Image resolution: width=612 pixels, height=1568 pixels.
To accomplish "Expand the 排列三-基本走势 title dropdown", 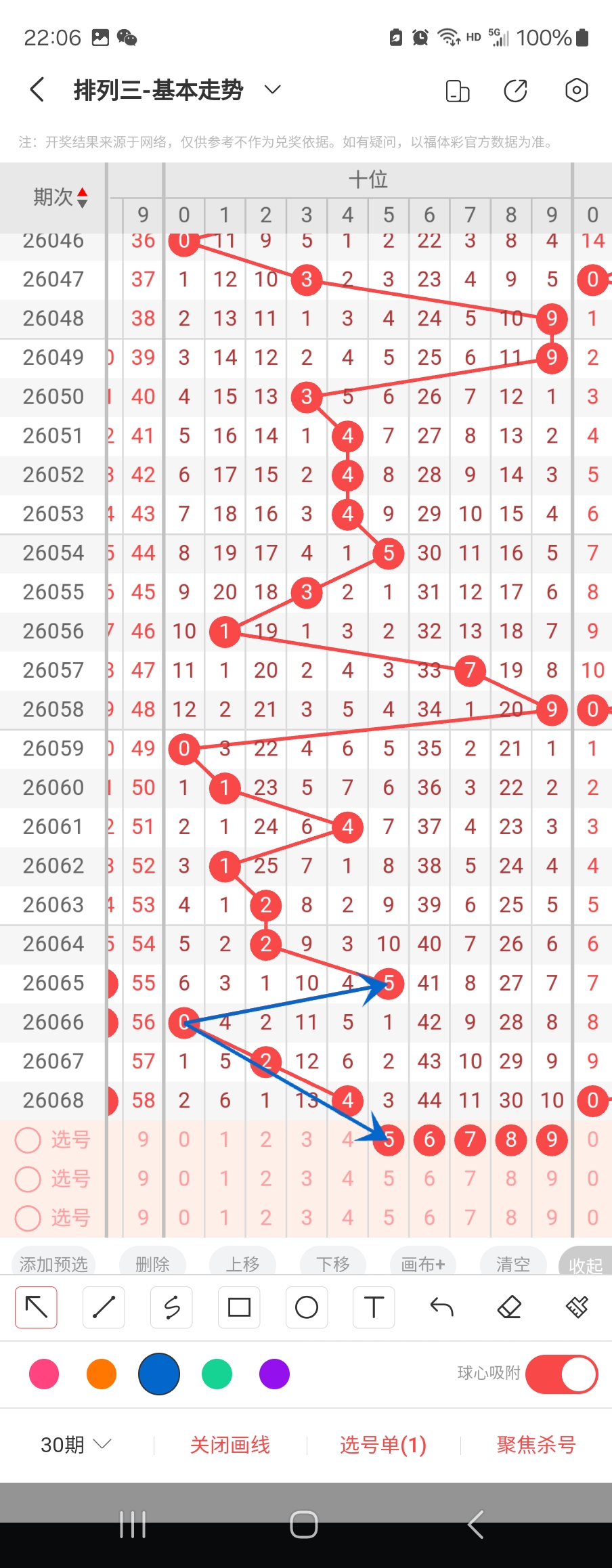I will pyautogui.click(x=272, y=89).
